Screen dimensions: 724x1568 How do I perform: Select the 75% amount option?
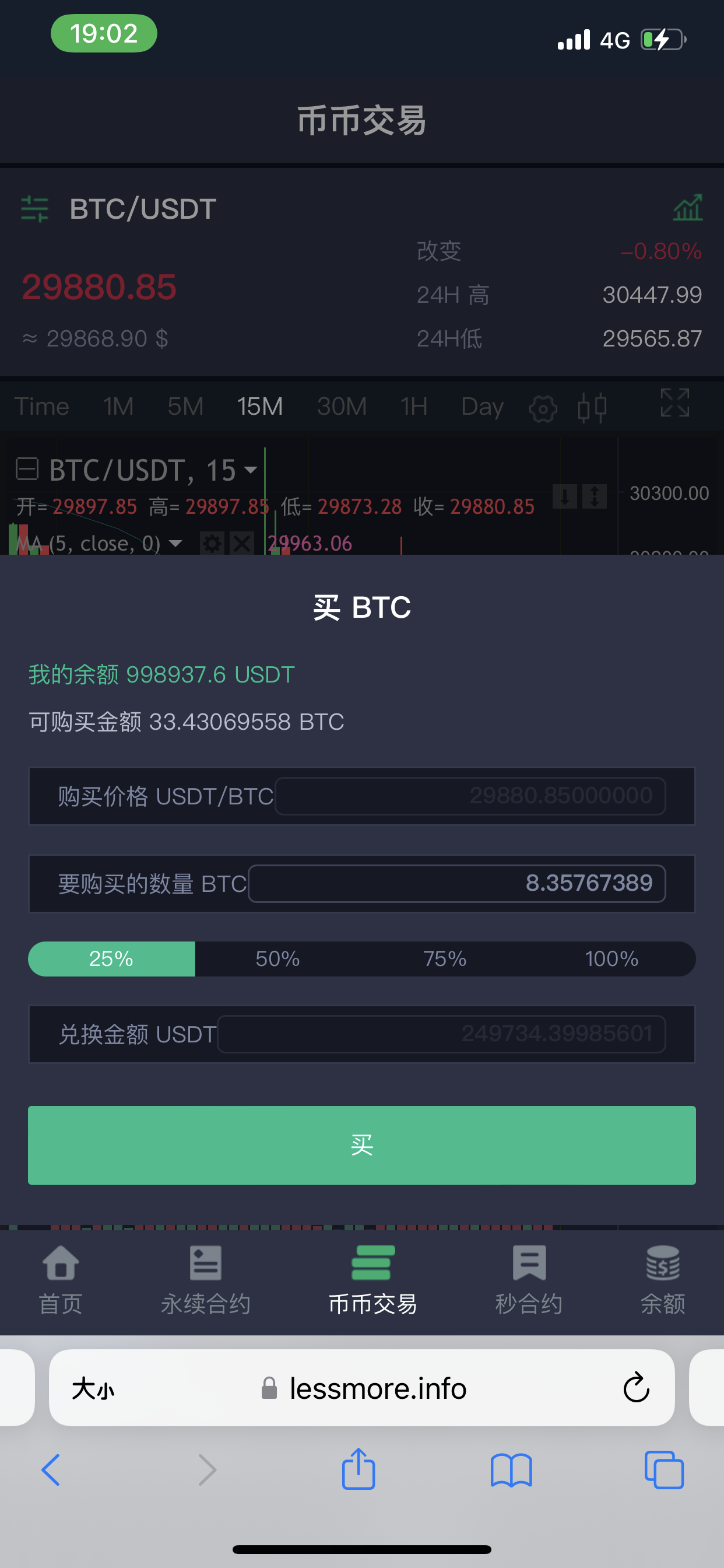point(445,958)
